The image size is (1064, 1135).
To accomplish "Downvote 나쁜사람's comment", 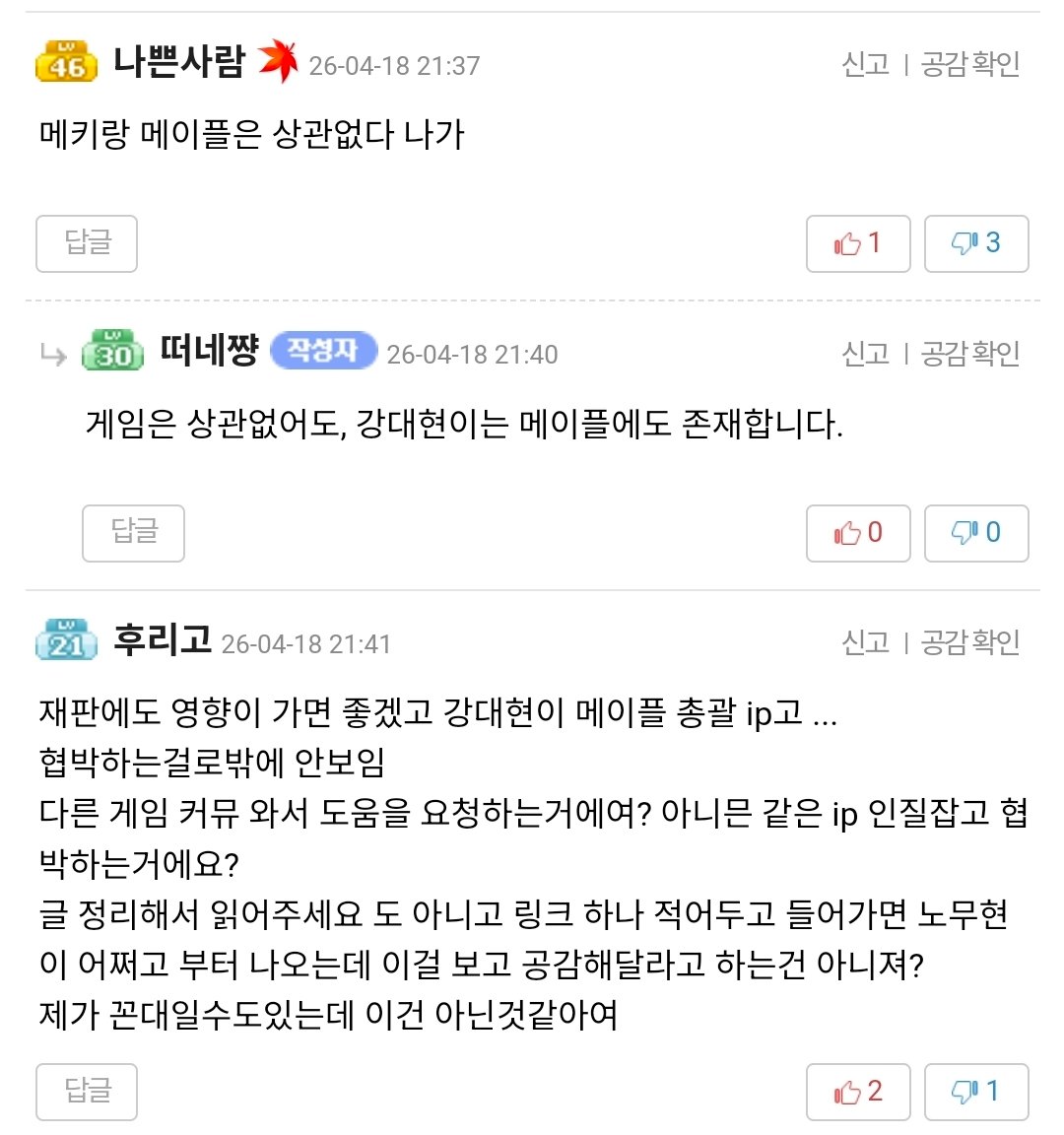I will pos(975,243).
